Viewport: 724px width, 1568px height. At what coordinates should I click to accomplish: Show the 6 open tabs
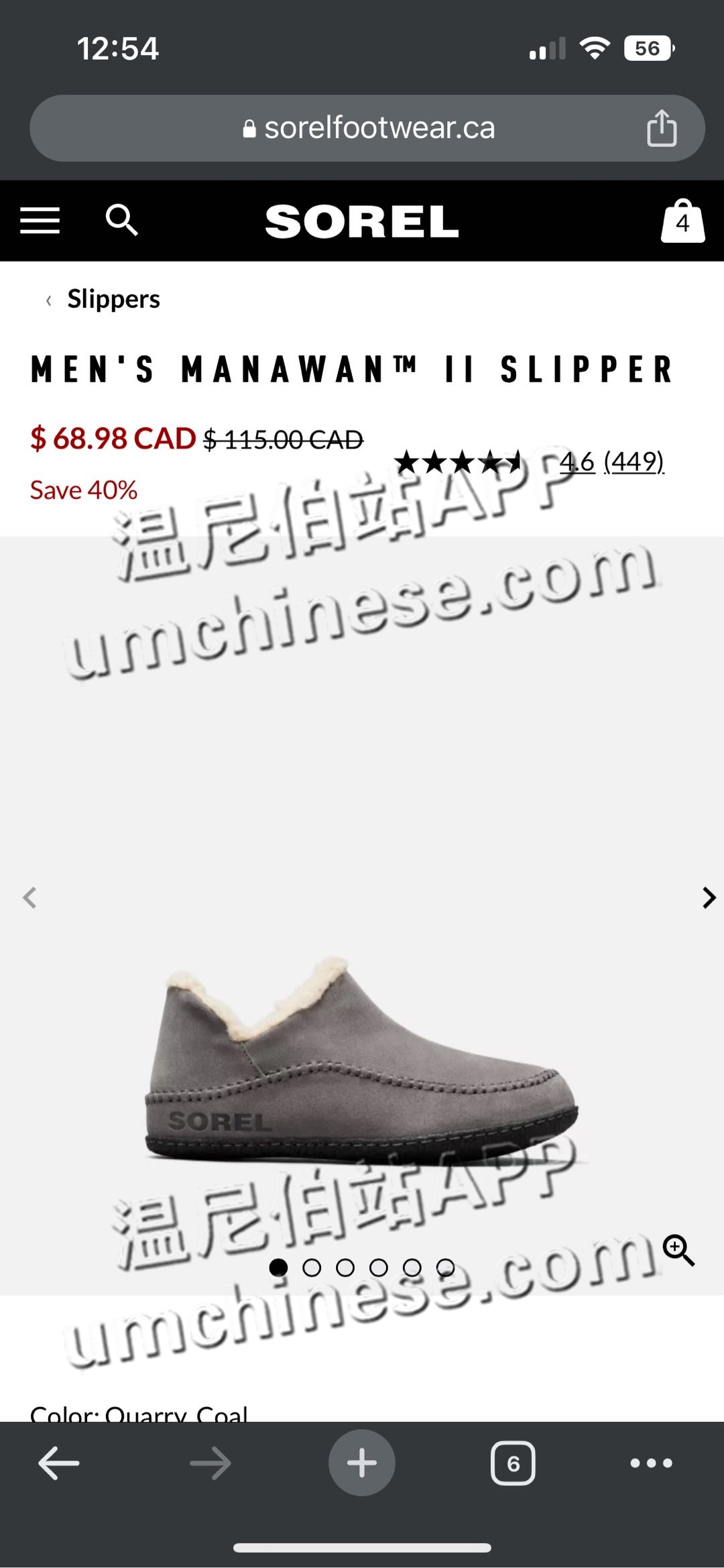(513, 1463)
